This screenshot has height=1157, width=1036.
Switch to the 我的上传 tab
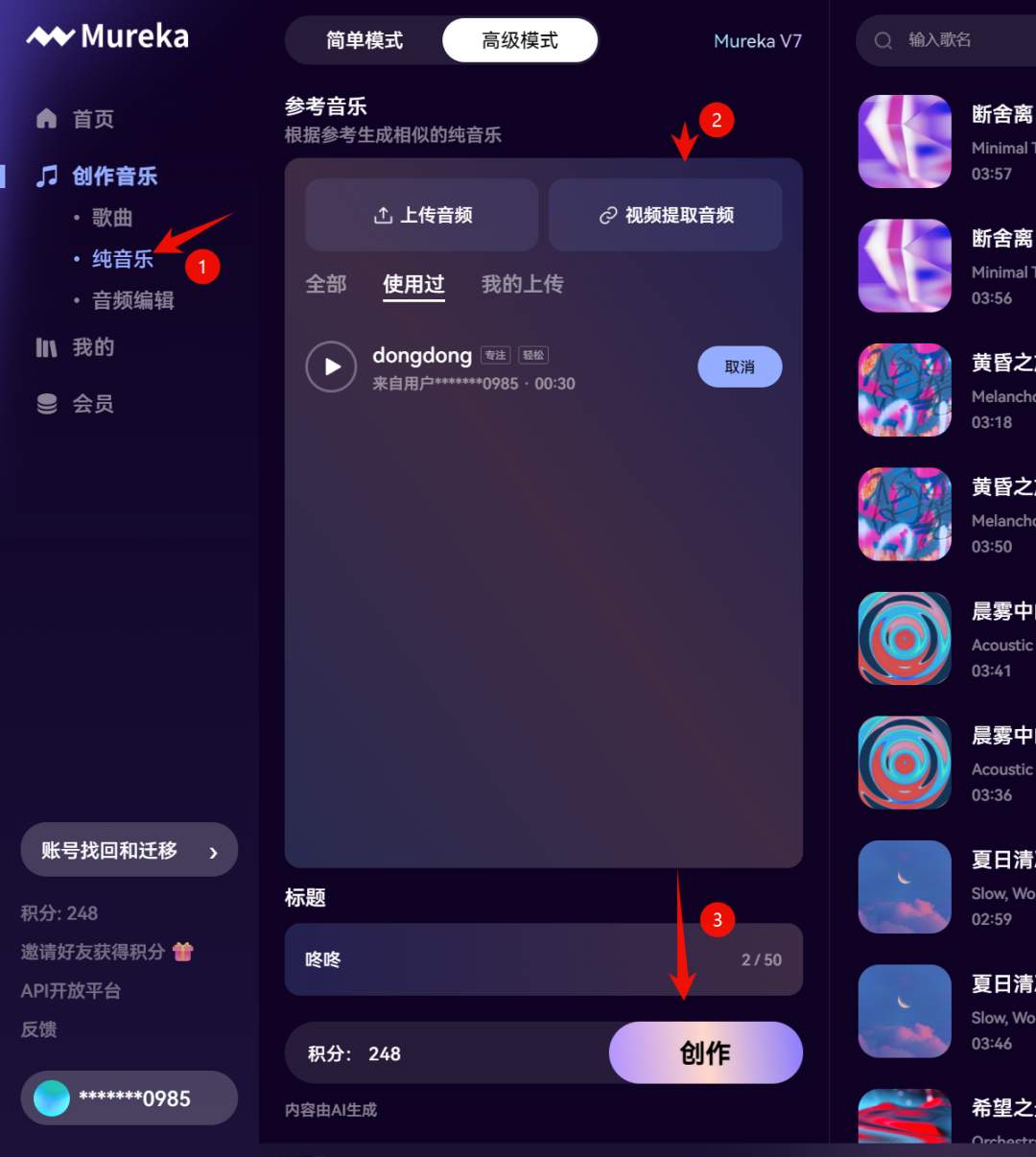(522, 284)
